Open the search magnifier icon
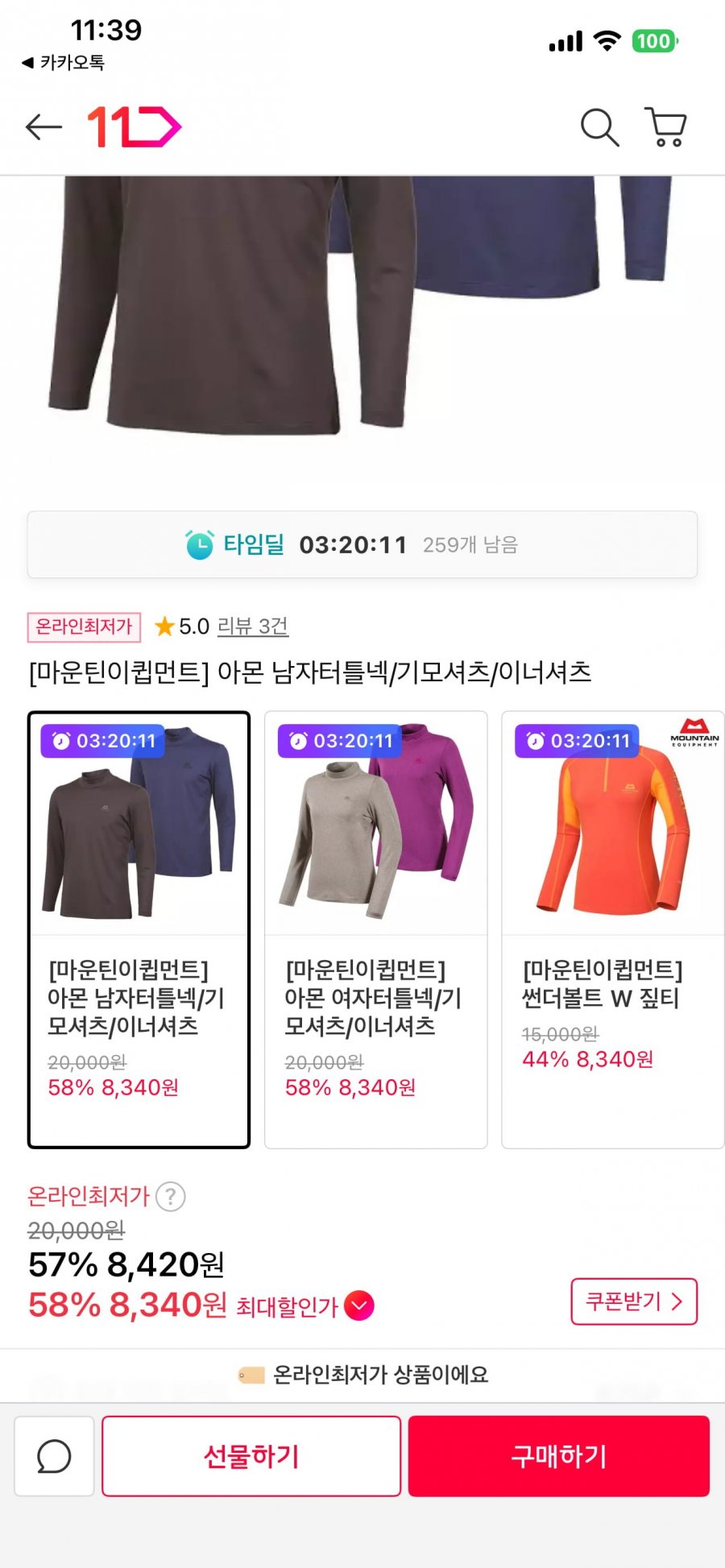The height and width of the screenshot is (1568, 725). coord(599,127)
